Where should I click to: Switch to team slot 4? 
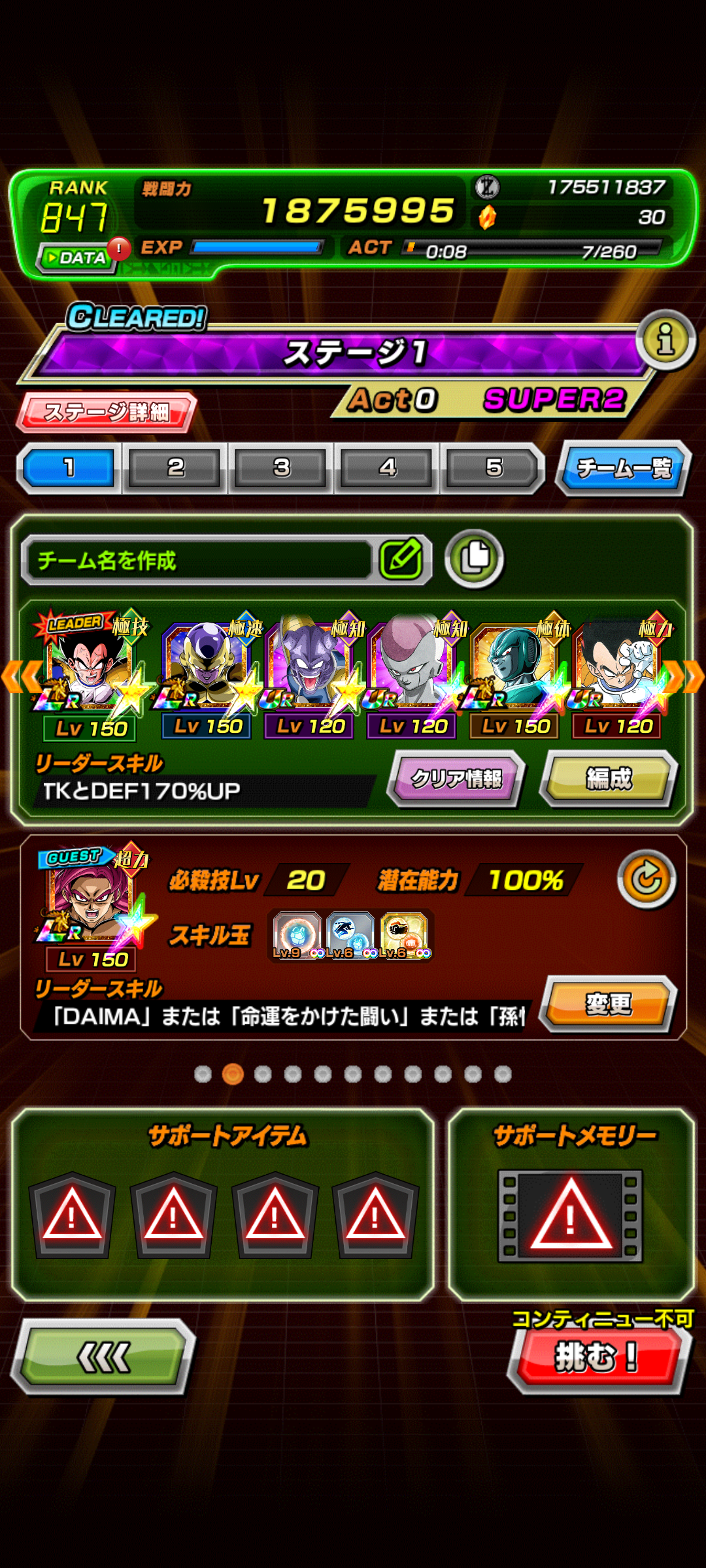[x=387, y=468]
